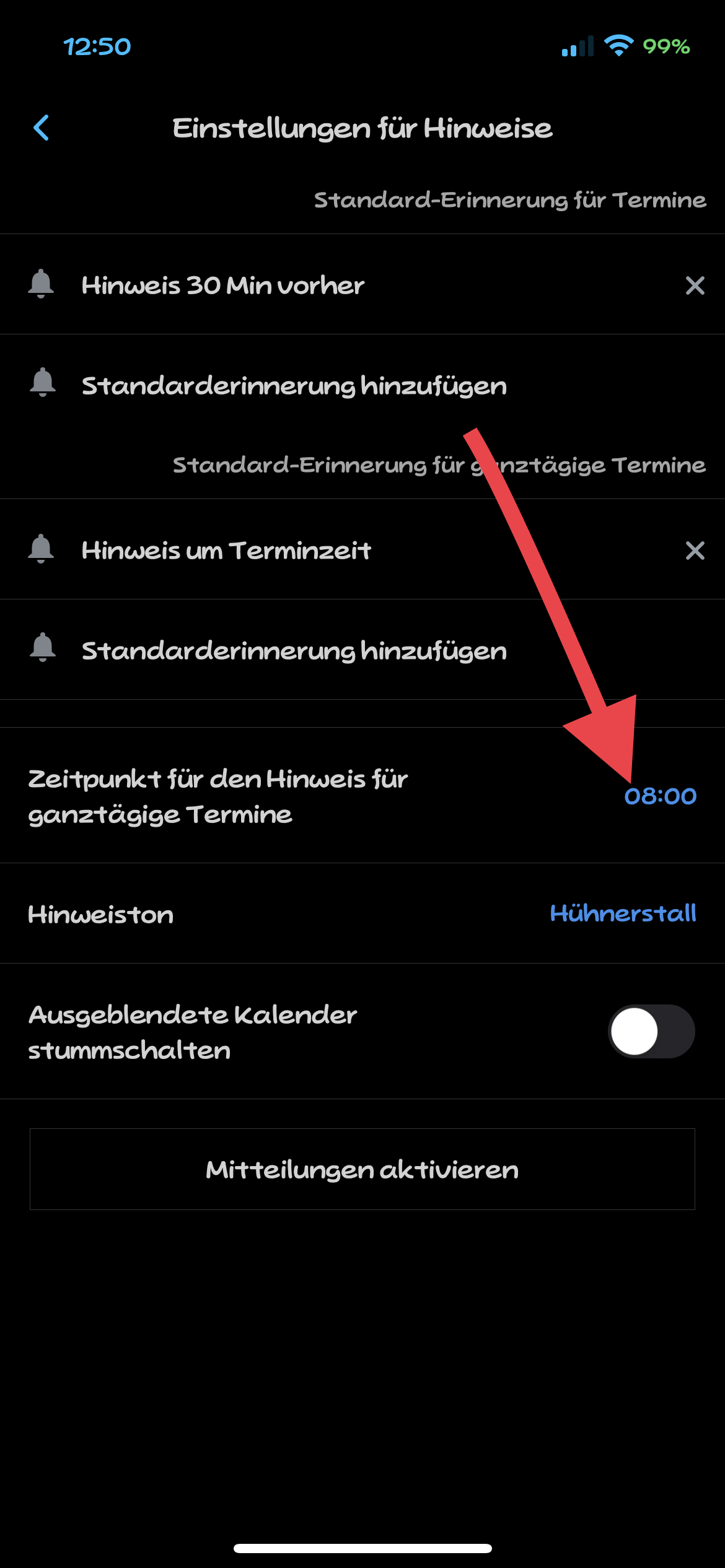Go back from Einstellungen für Hinweise

click(x=42, y=128)
